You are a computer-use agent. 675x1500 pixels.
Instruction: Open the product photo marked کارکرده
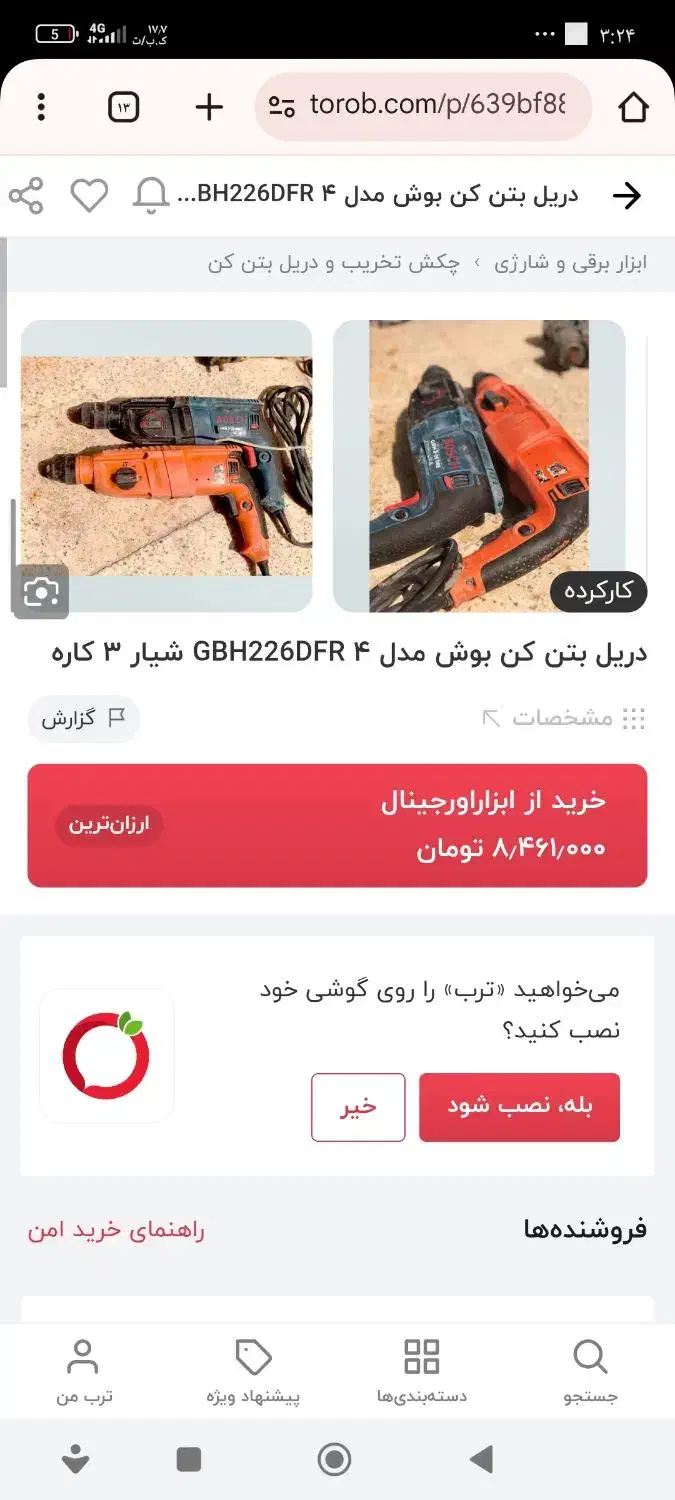(x=480, y=465)
